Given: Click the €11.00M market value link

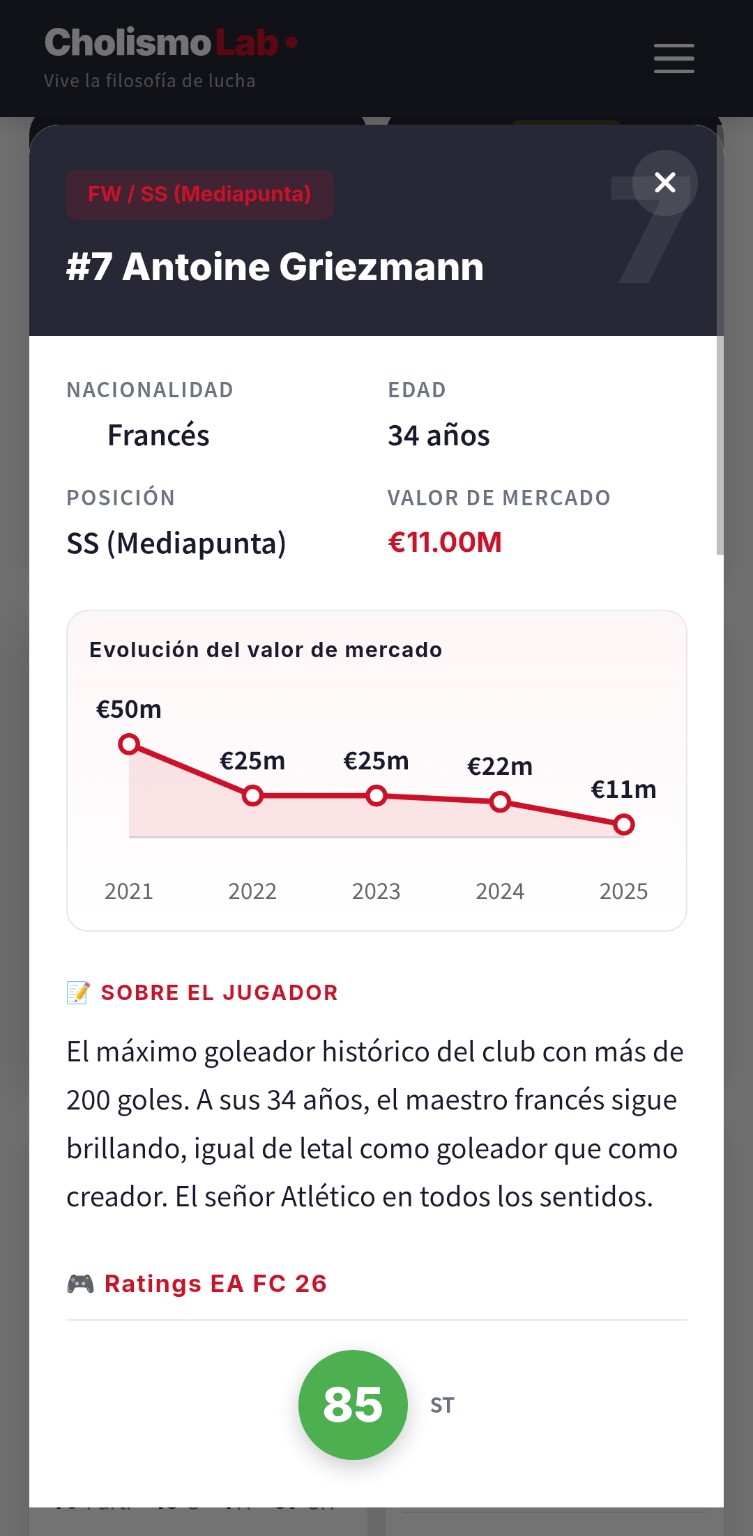Looking at the screenshot, I should [445, 542].
